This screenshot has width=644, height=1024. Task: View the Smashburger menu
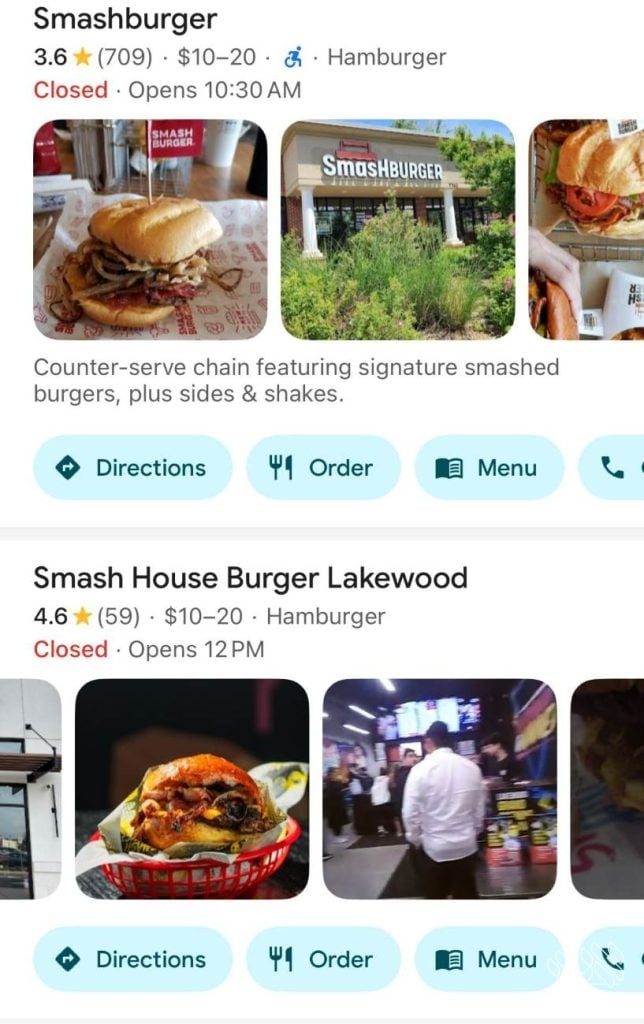point(488,468)
